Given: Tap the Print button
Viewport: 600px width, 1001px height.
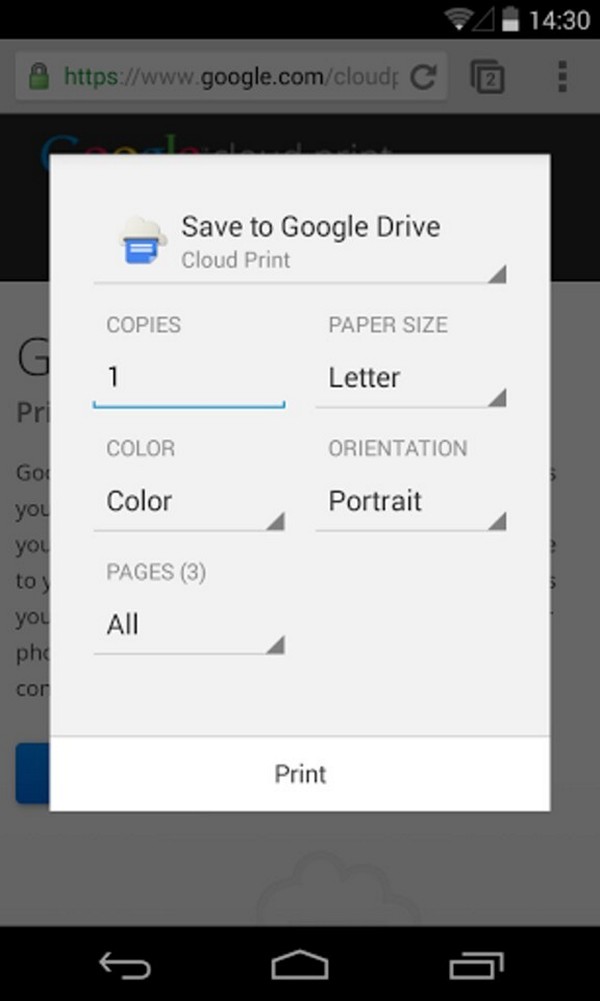Looking at the screenshot, I should tap(300, 774).
